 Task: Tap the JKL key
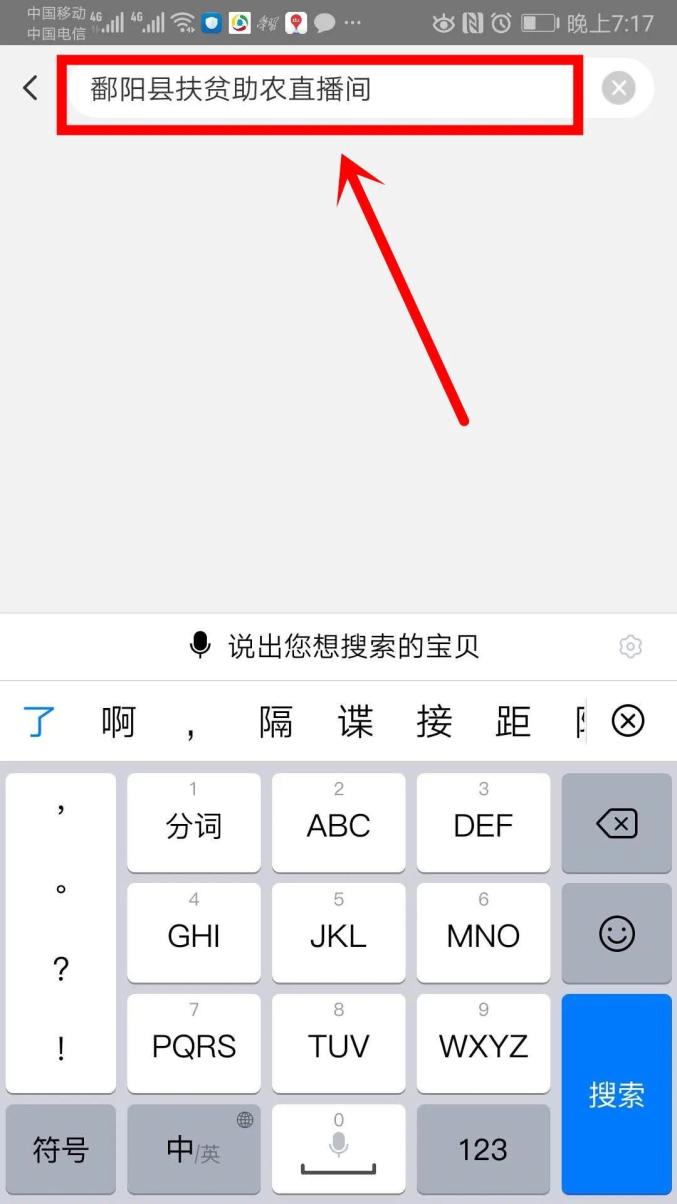(x=338, y=934)
